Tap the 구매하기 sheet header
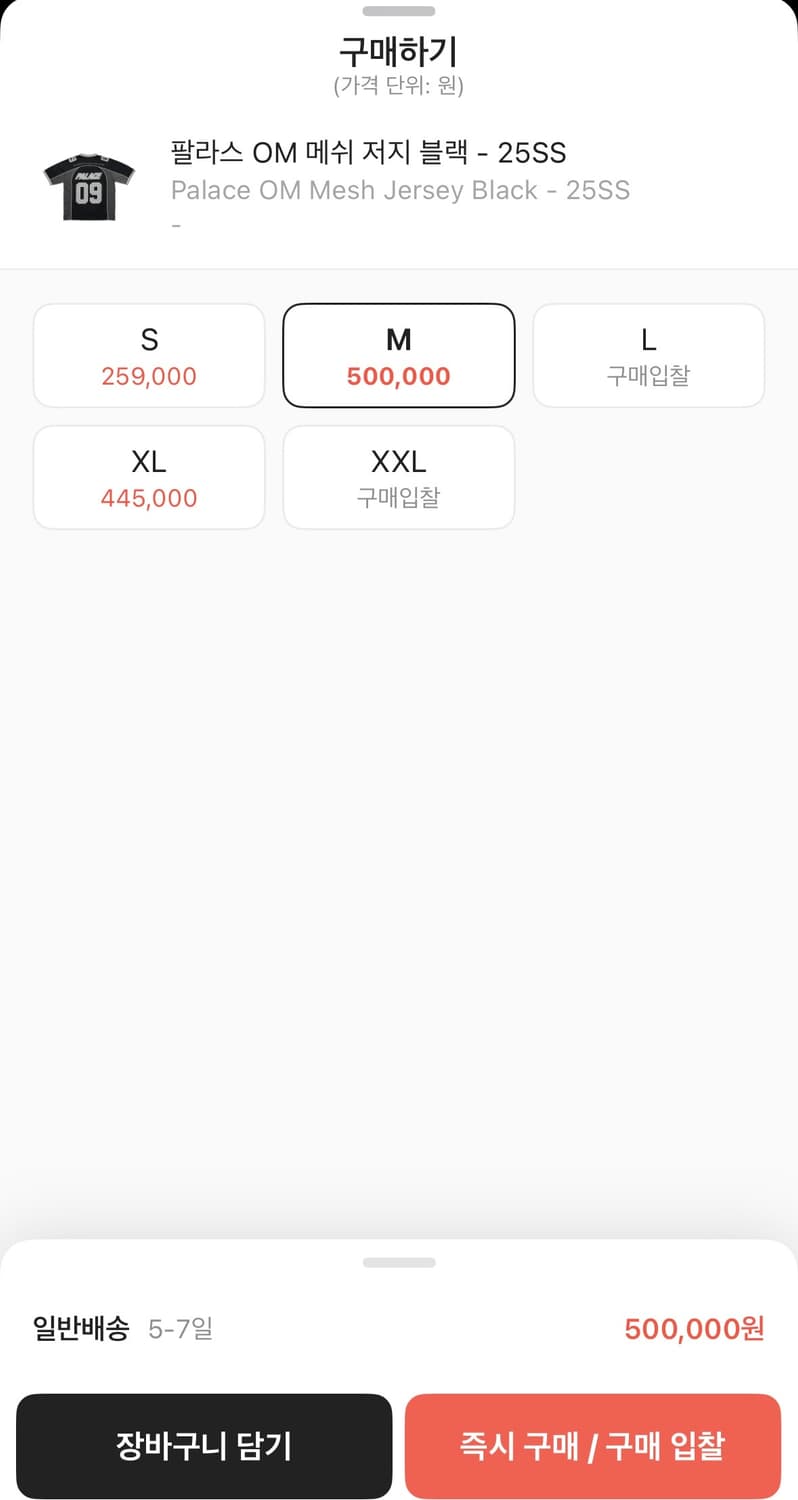The width and height of the screenshot is (798, 1500). pos(398,52)
